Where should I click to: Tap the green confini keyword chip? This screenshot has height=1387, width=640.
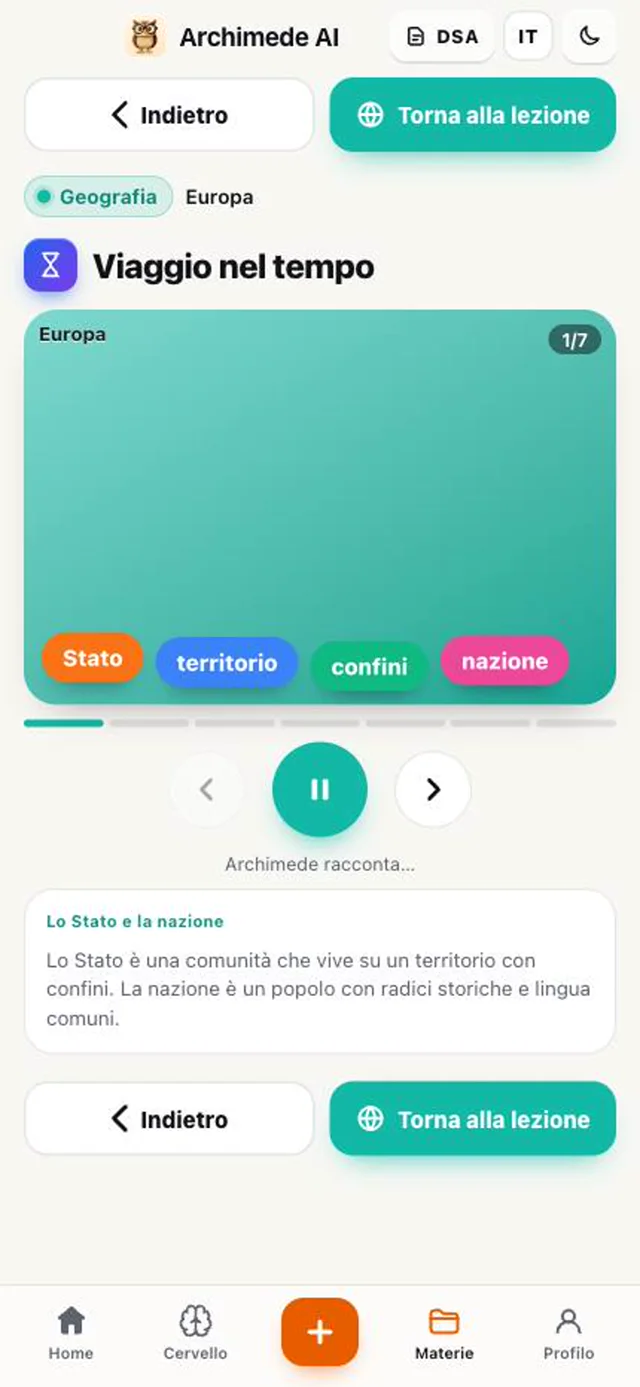click(369, 666)
